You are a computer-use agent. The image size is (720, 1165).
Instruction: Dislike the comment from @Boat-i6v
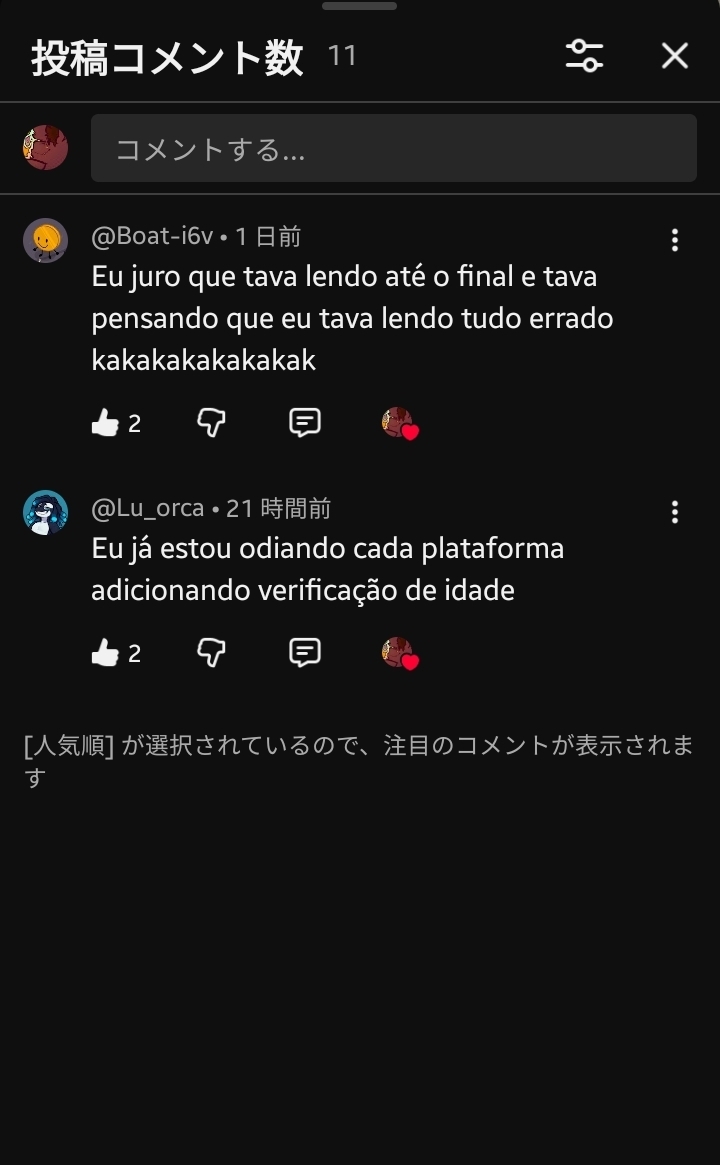click(x=211, y=423)
